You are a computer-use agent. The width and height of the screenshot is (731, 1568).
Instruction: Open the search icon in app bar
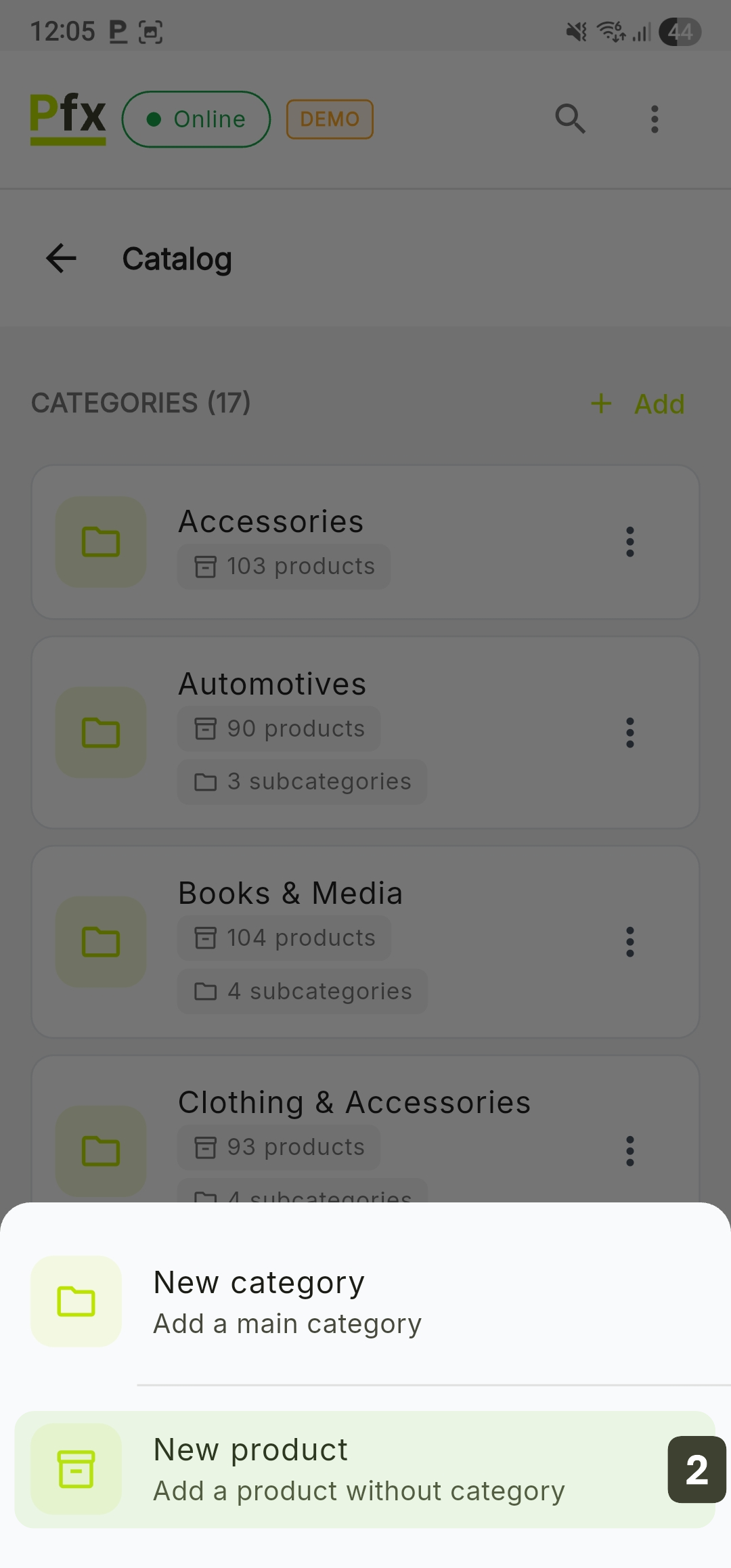570,119
